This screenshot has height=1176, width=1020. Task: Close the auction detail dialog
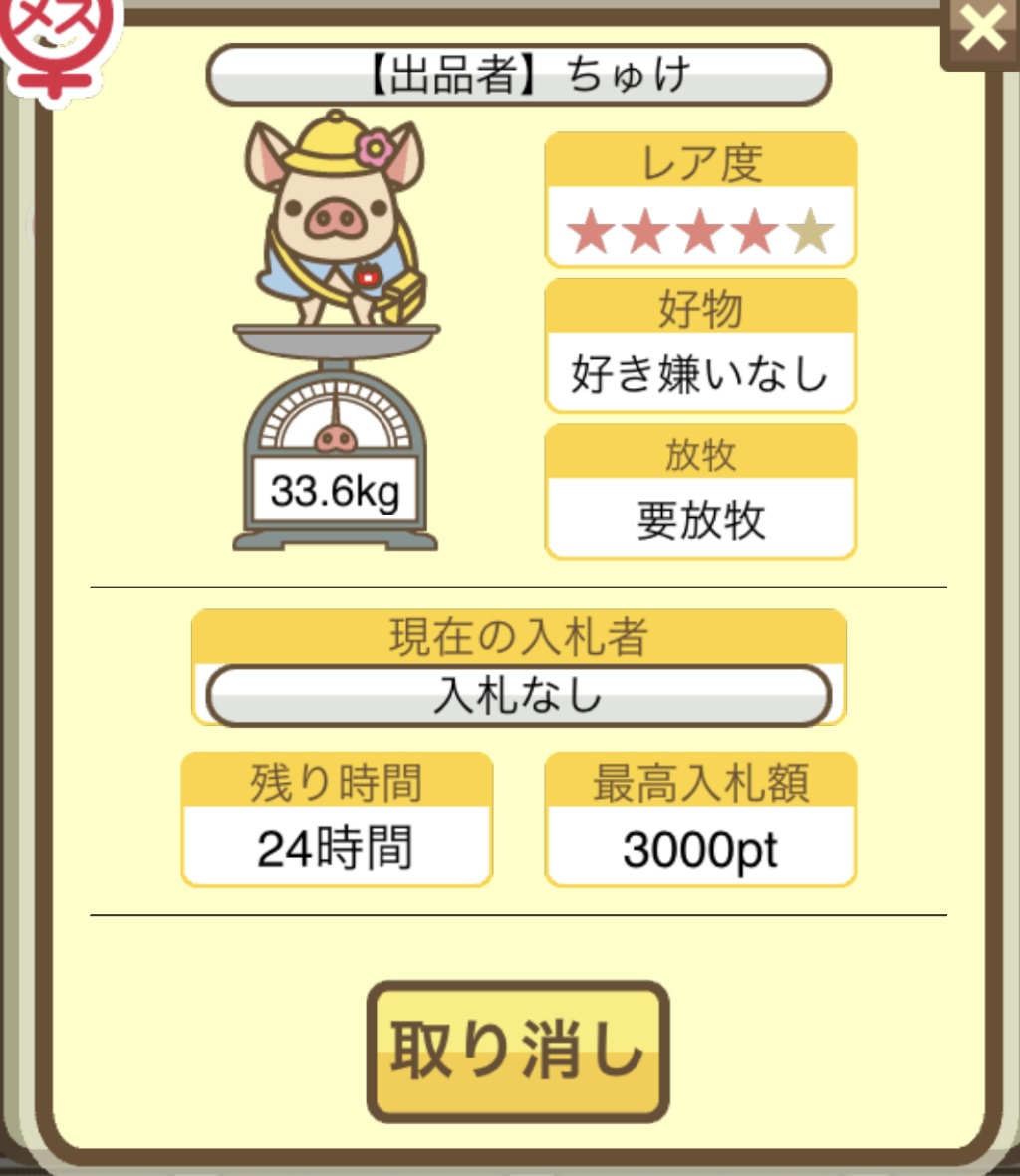click(x=982, y=30)
